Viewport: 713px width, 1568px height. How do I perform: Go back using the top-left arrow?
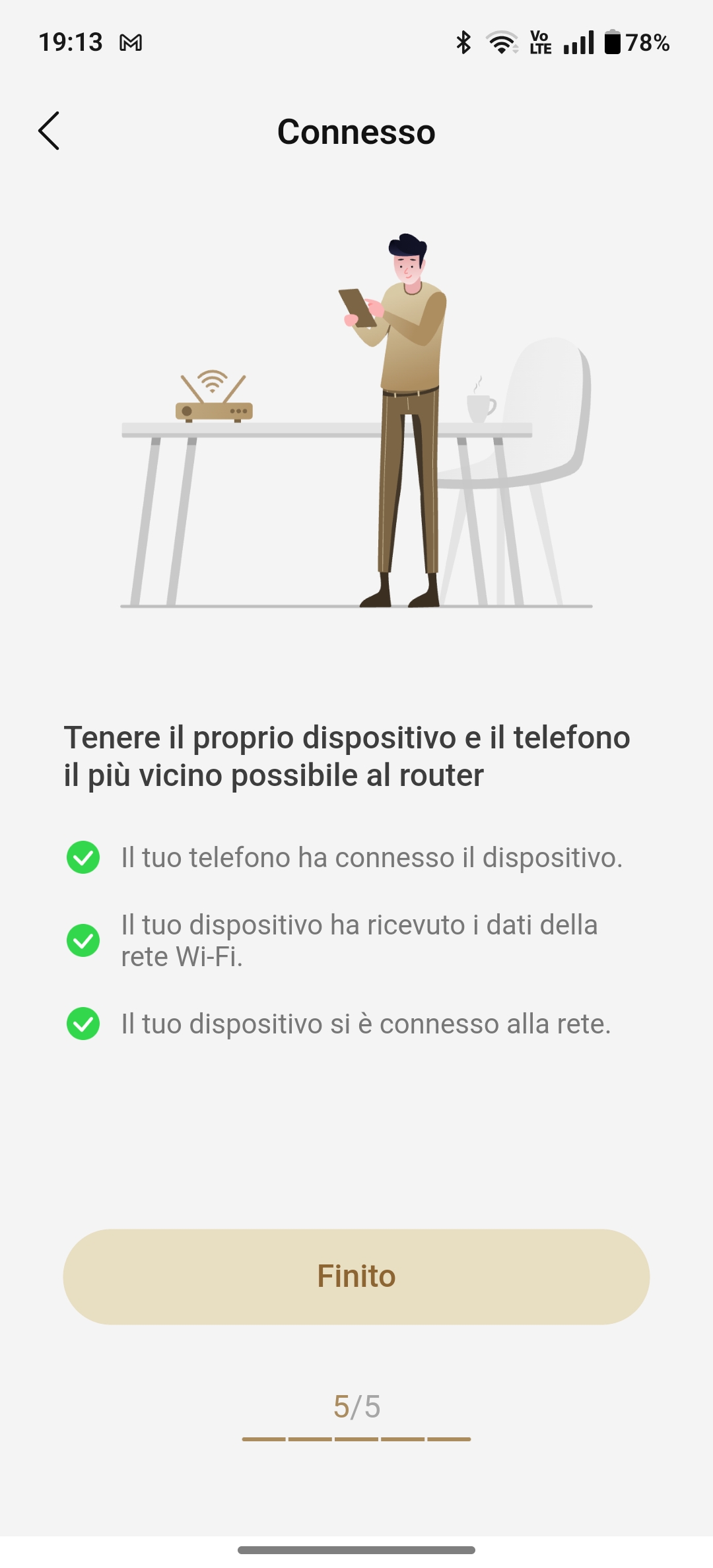(x=49, y=131)
